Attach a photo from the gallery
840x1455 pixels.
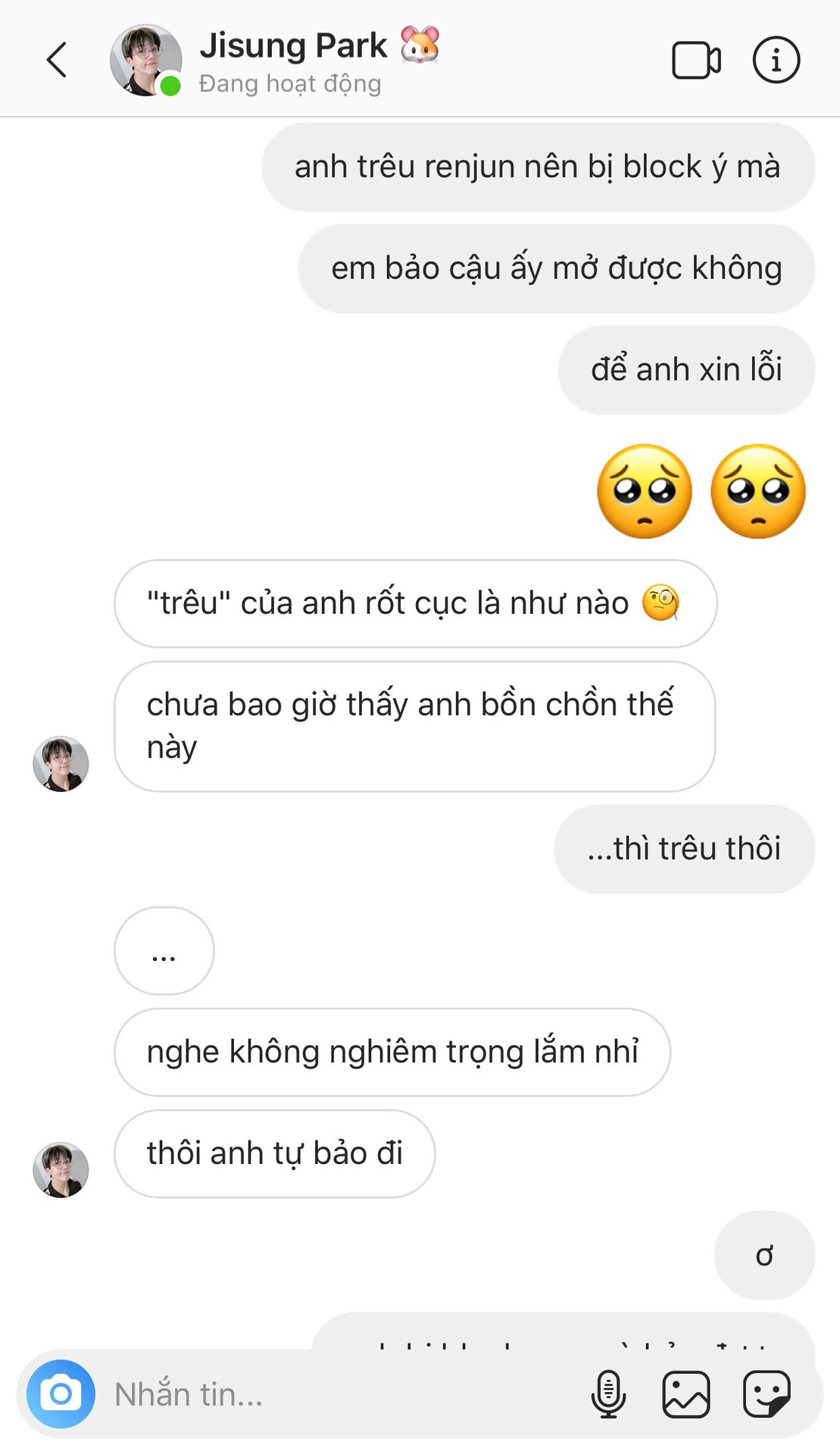[x=686, y=1394]
